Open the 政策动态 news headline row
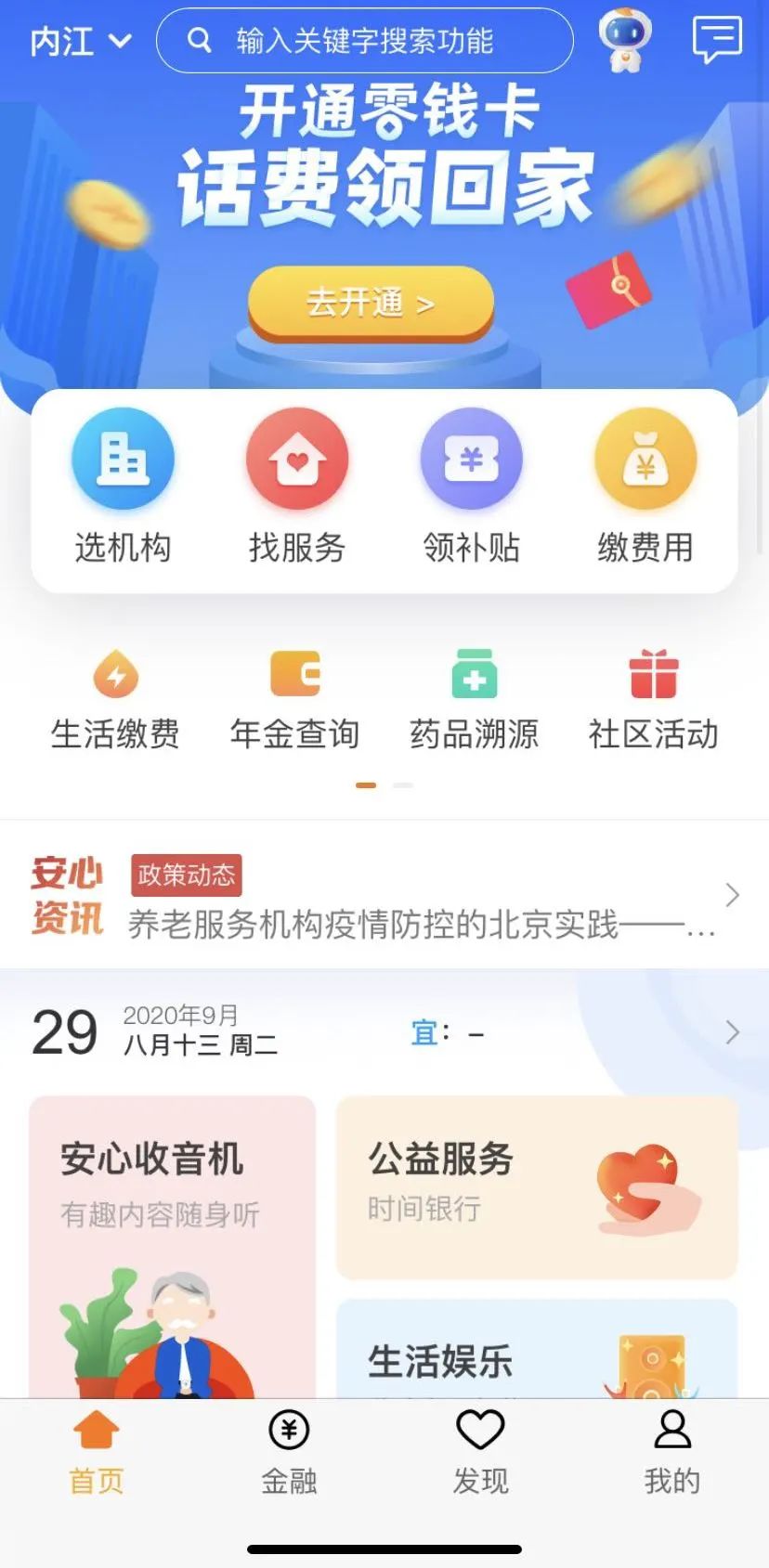Image resolution: width=769 pixels, height=1568 pixels. coord(384,896)
